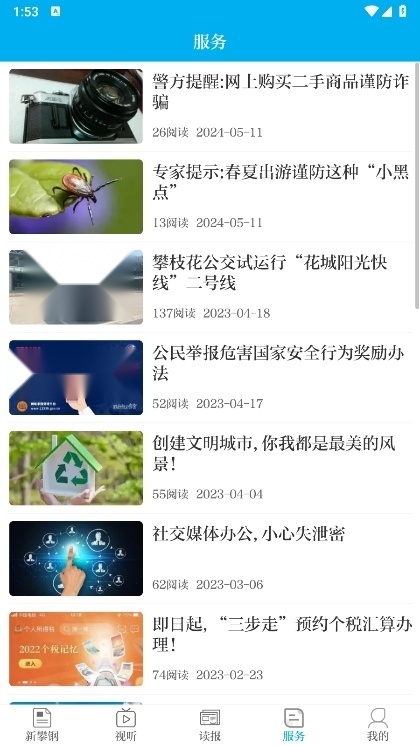The image size is (420, 746).
Task: Open the 我的 profile tab
Action: (378, 725)
